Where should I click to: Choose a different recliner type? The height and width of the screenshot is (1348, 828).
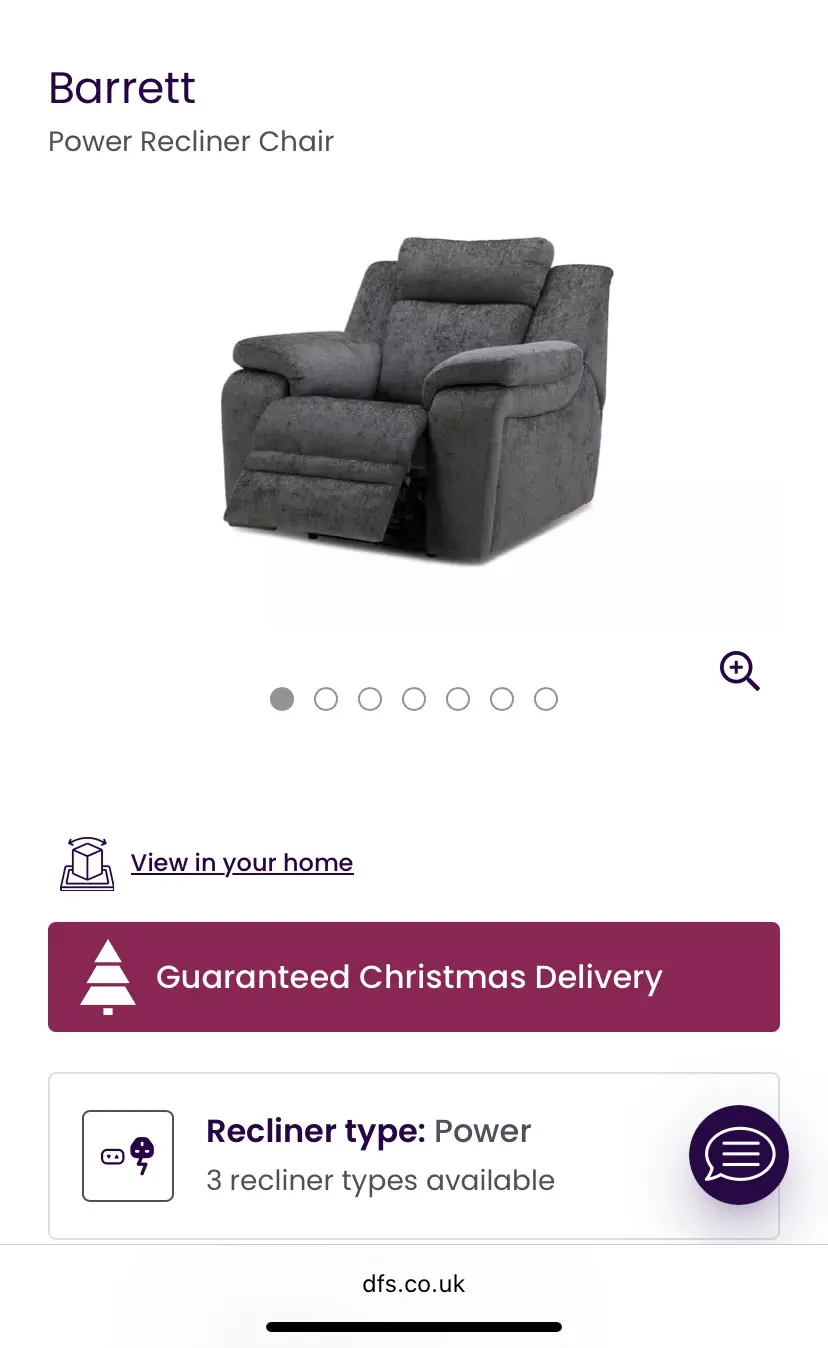[x=380, y=1155]
